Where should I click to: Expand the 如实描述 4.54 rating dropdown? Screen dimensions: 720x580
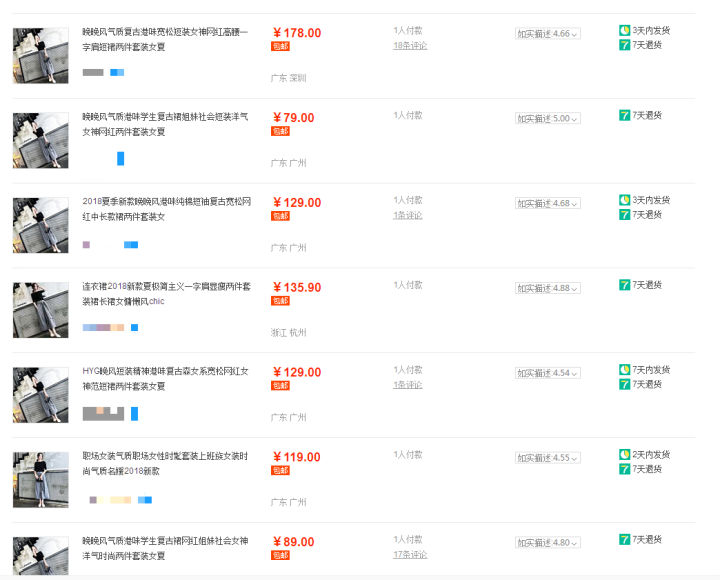click(x=547, y=374)
